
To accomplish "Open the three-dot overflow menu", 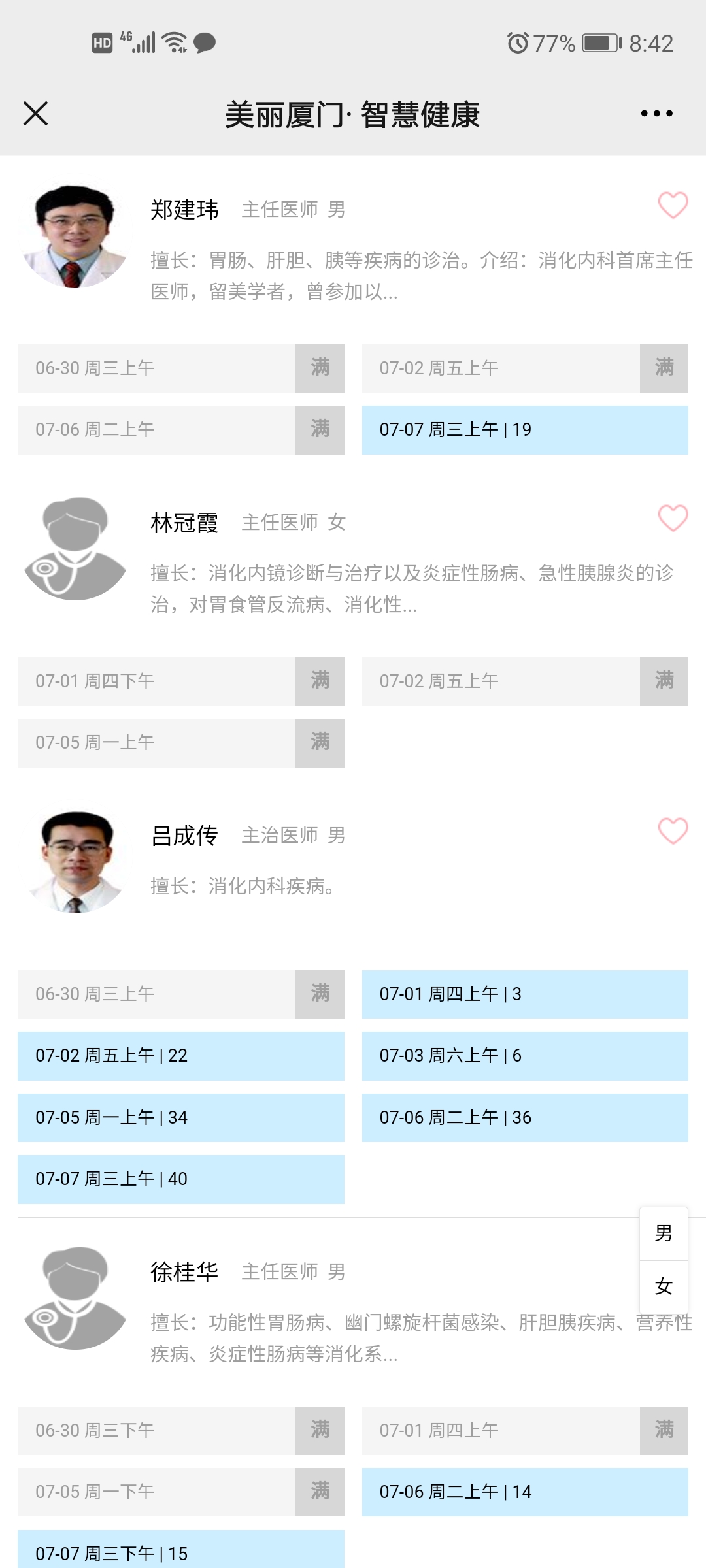I will point(656,114).
